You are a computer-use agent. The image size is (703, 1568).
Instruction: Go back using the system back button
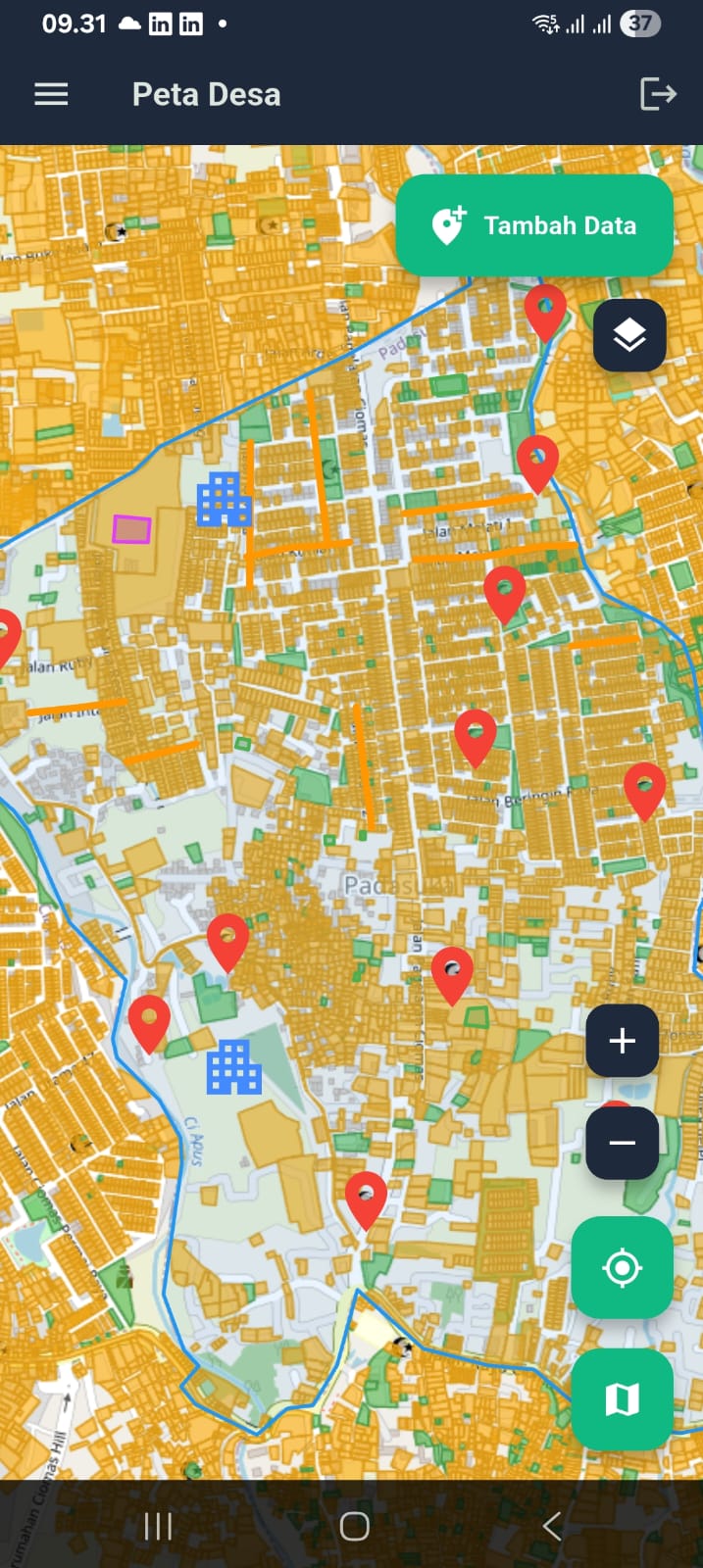552,1526
